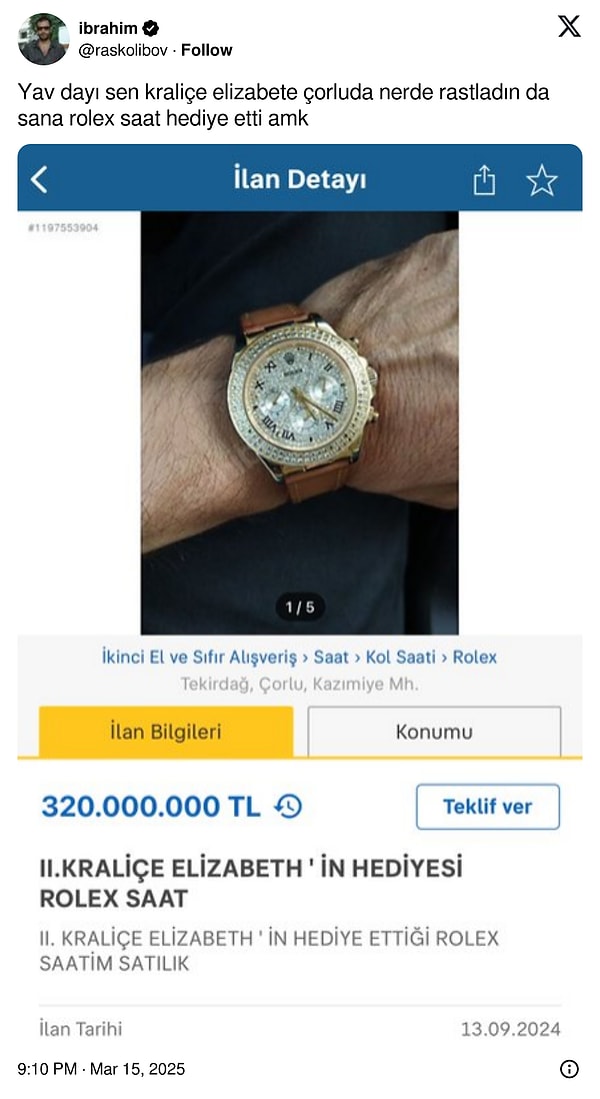The height and width of the screenshot is (1099, 600).
Task: Open the X logo link
Action: (568, 27)
